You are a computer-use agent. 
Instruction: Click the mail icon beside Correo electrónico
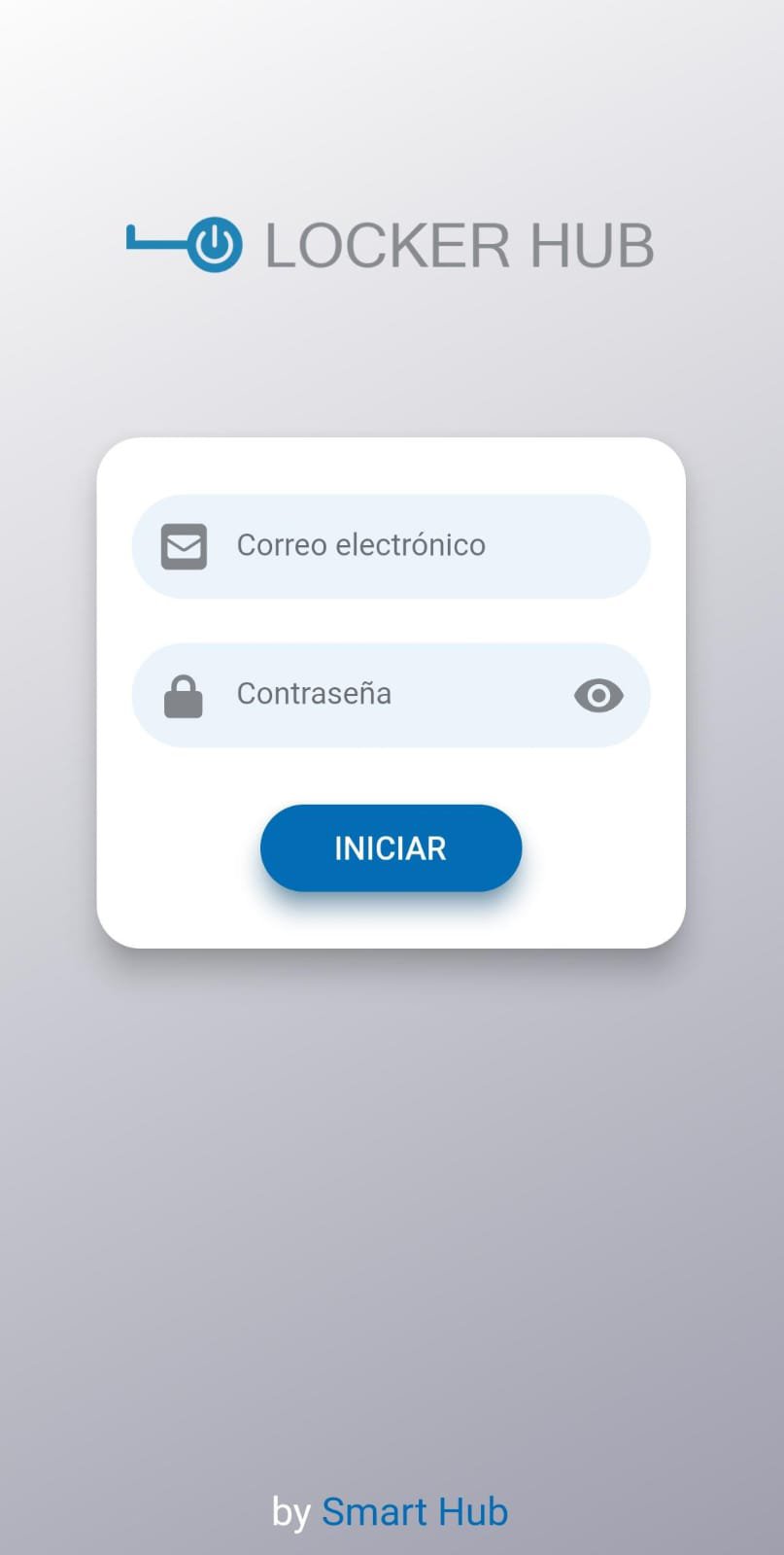[184, 546]
